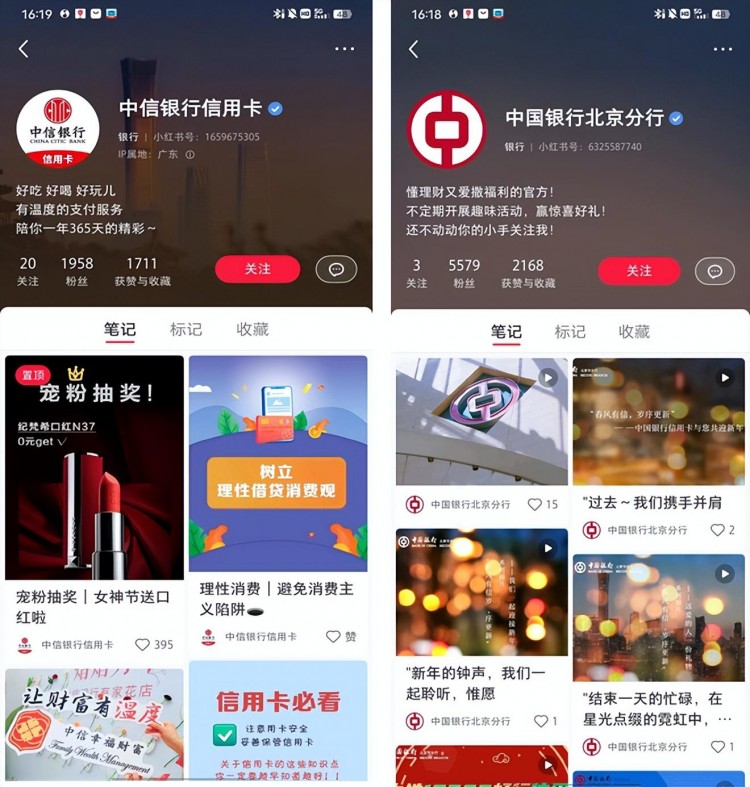
Task: Open the three-dot menu on 中国银行北京分行 profile
Action: 722,48
